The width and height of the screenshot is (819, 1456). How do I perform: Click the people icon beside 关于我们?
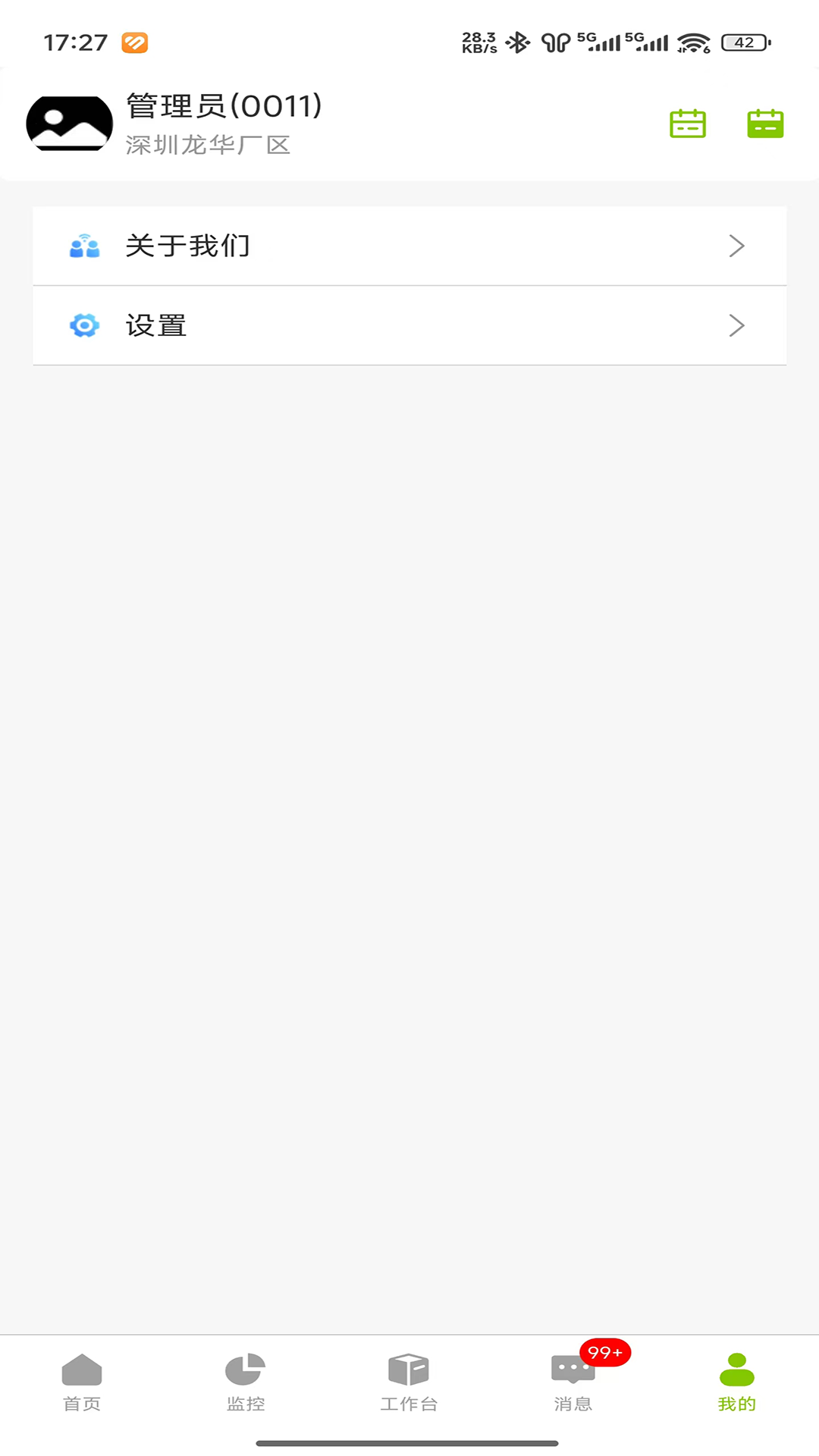pyautogui.click(x=84, y=245)
